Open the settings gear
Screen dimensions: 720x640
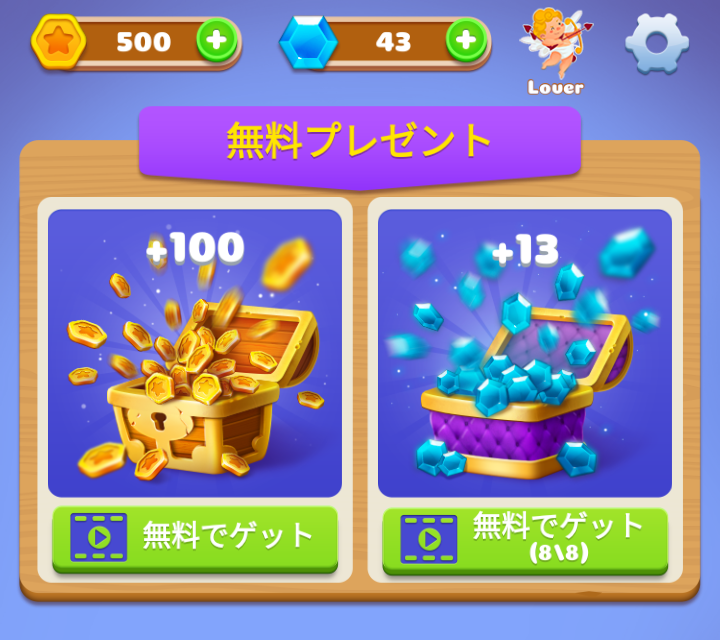pyautogui.click(x=657, y=43)
